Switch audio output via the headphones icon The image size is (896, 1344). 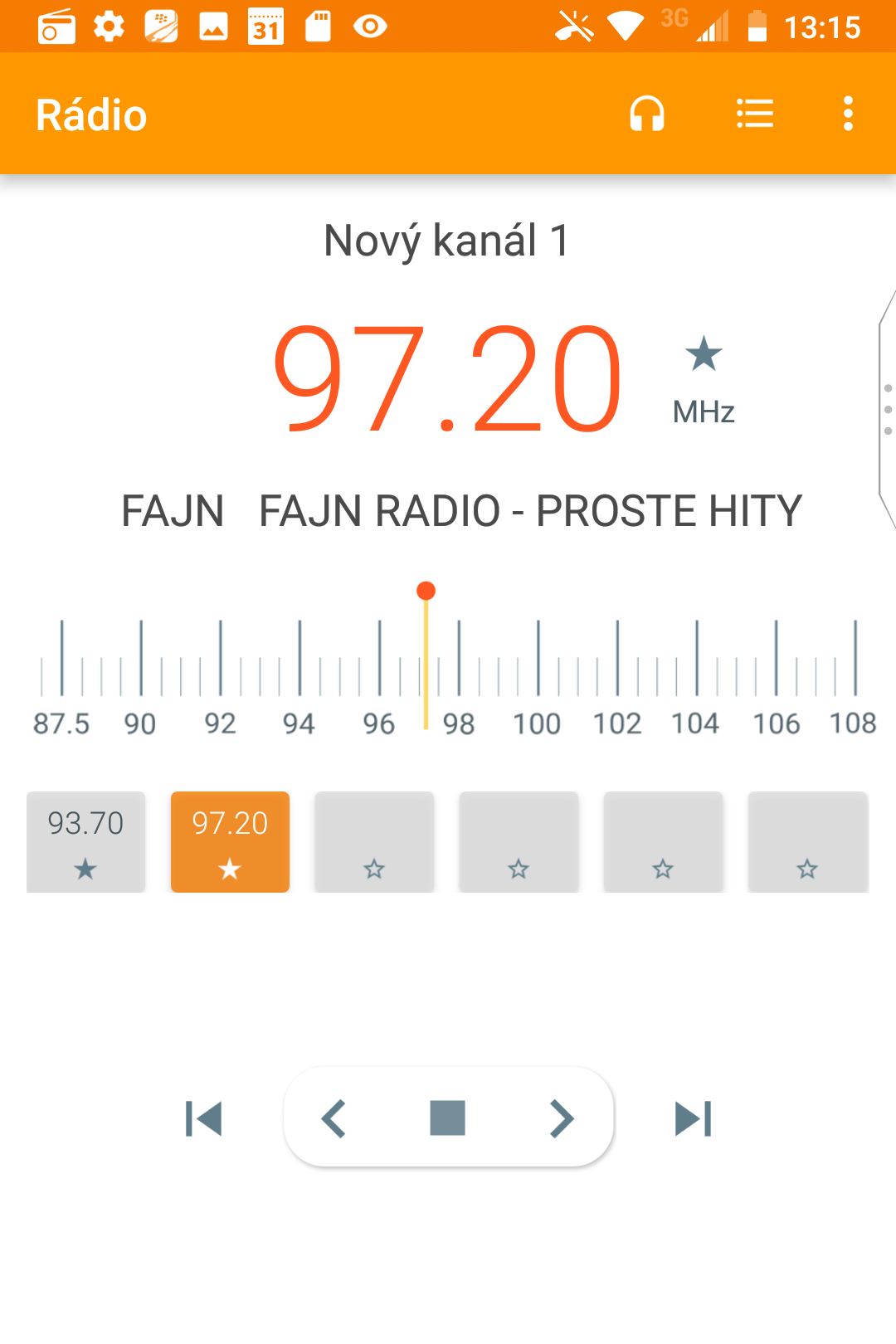[647, 114]
